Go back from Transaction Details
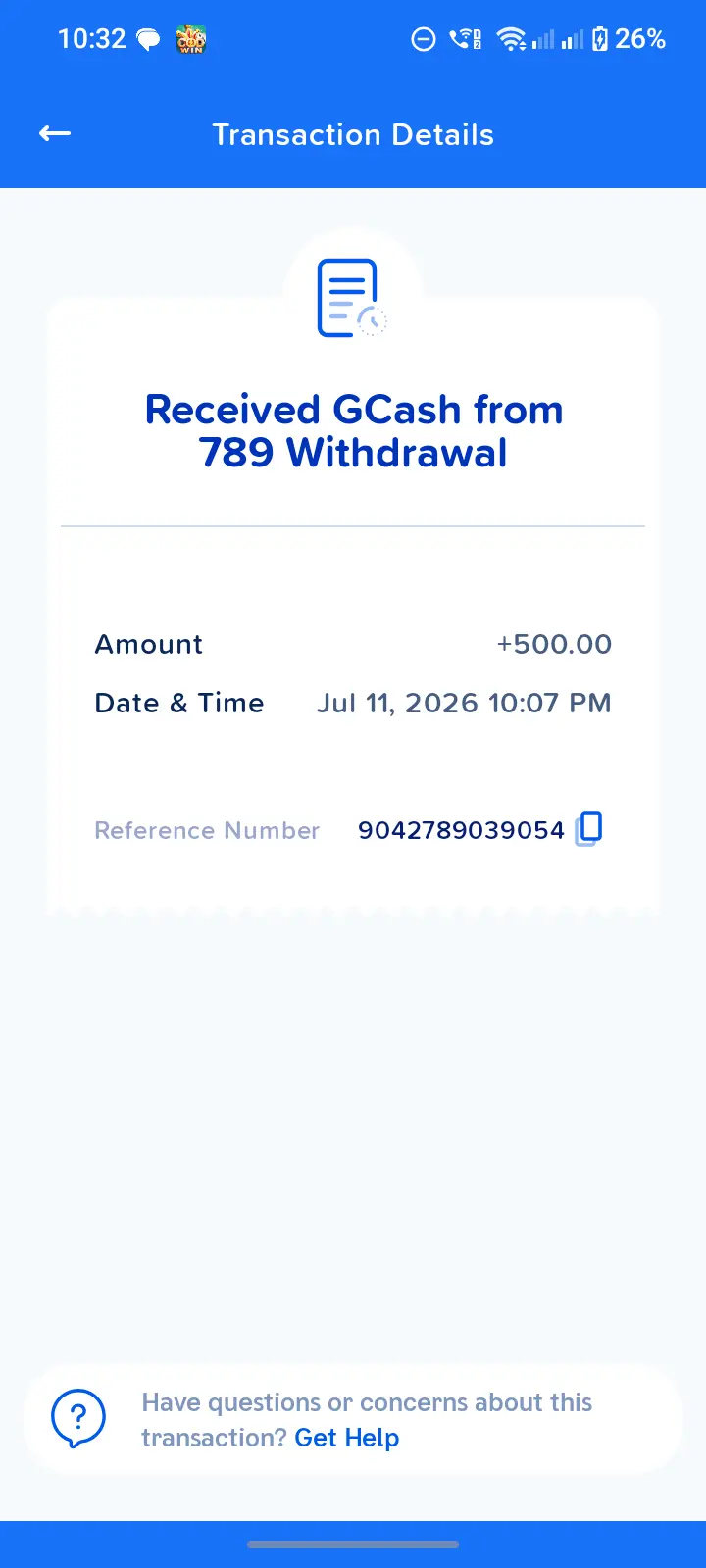 click(x=55, y=134)
